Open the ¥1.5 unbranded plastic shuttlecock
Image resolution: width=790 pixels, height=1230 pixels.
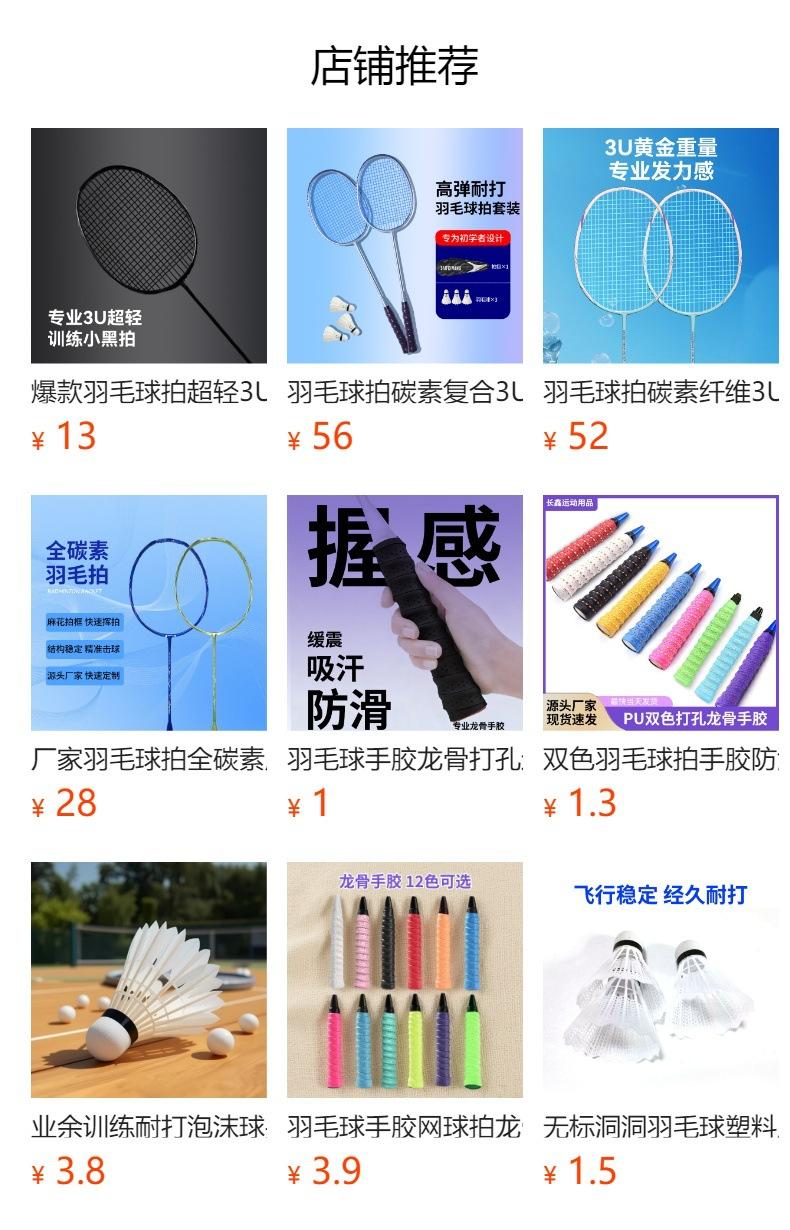coord(661,980)
